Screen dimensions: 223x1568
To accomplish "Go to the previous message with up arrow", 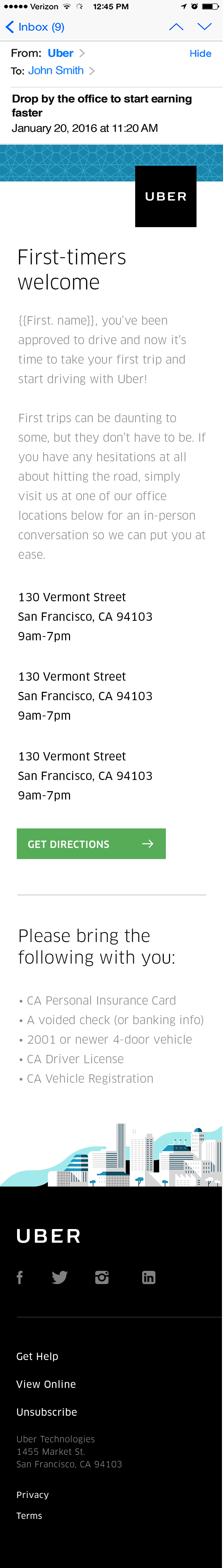I will 176,27.
